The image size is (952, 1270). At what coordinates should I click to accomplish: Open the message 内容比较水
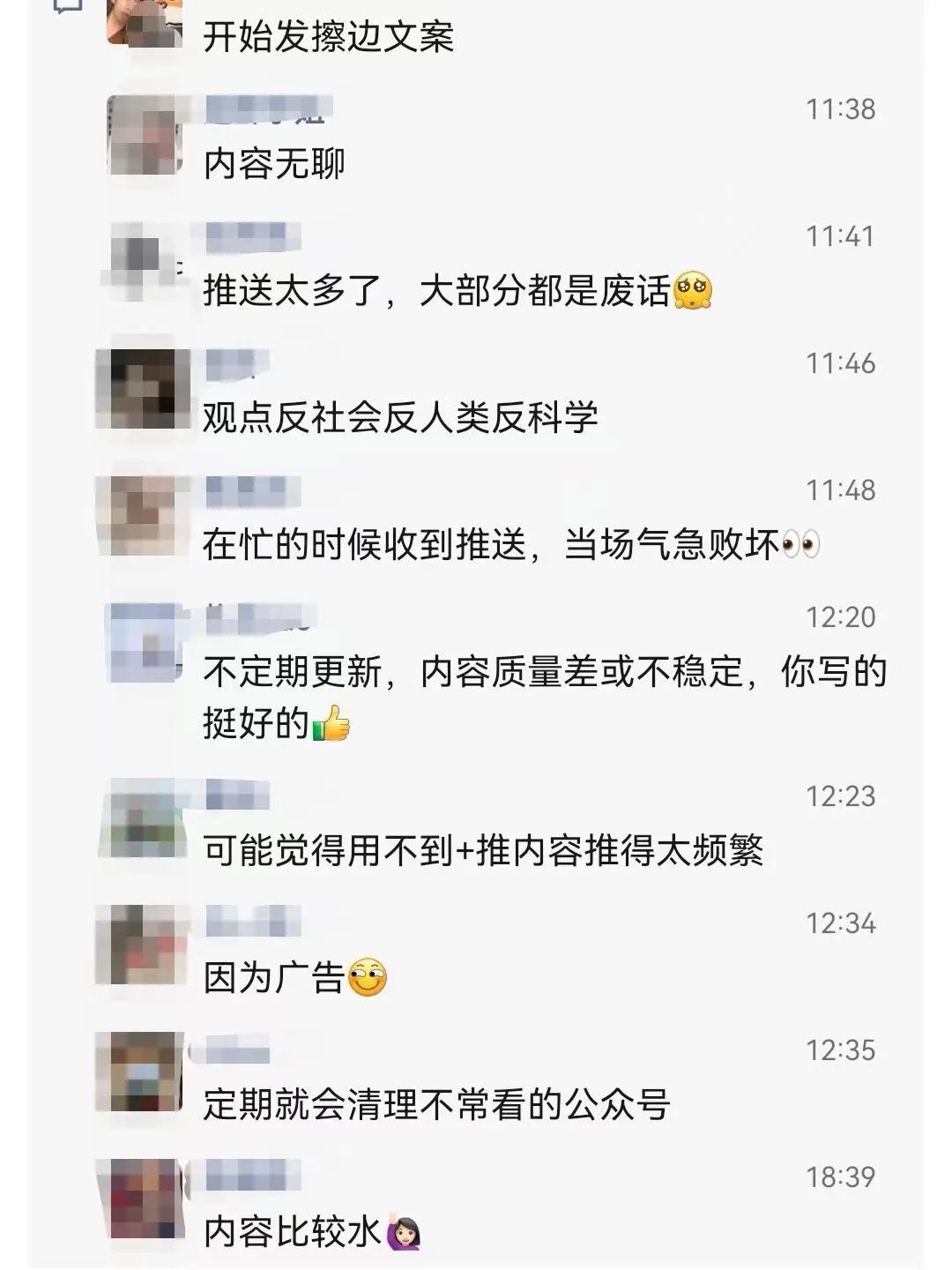click(x=292, y=1232)
